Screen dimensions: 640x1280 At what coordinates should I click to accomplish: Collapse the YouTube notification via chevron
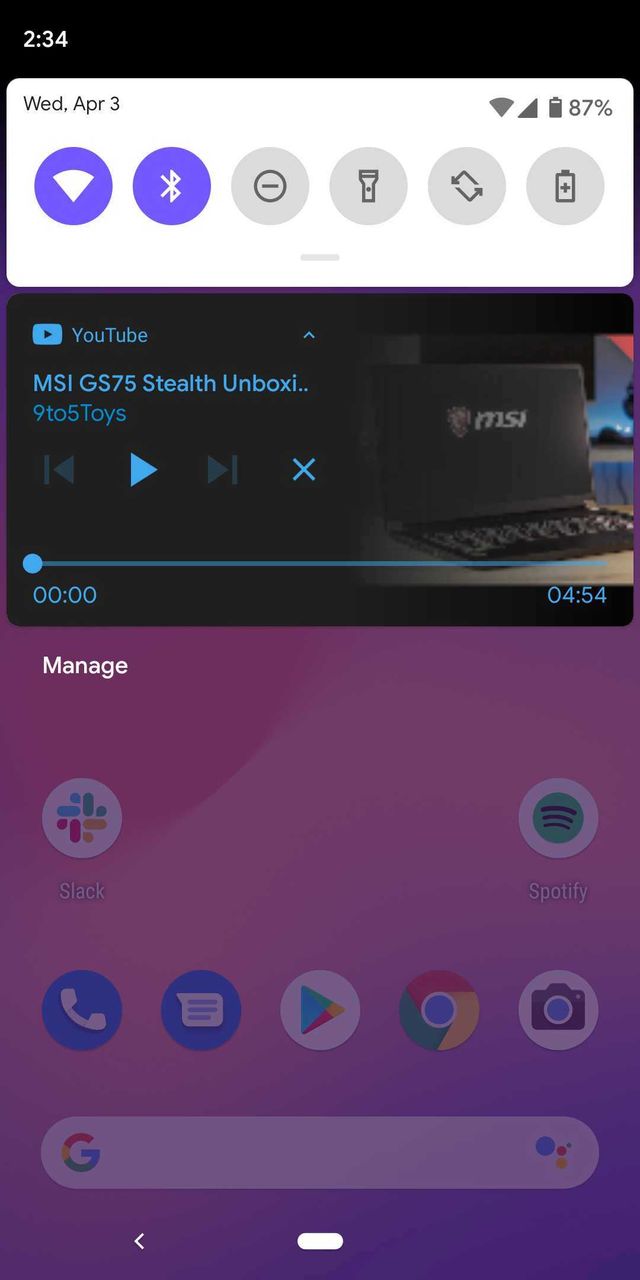[x=309, y=335]
